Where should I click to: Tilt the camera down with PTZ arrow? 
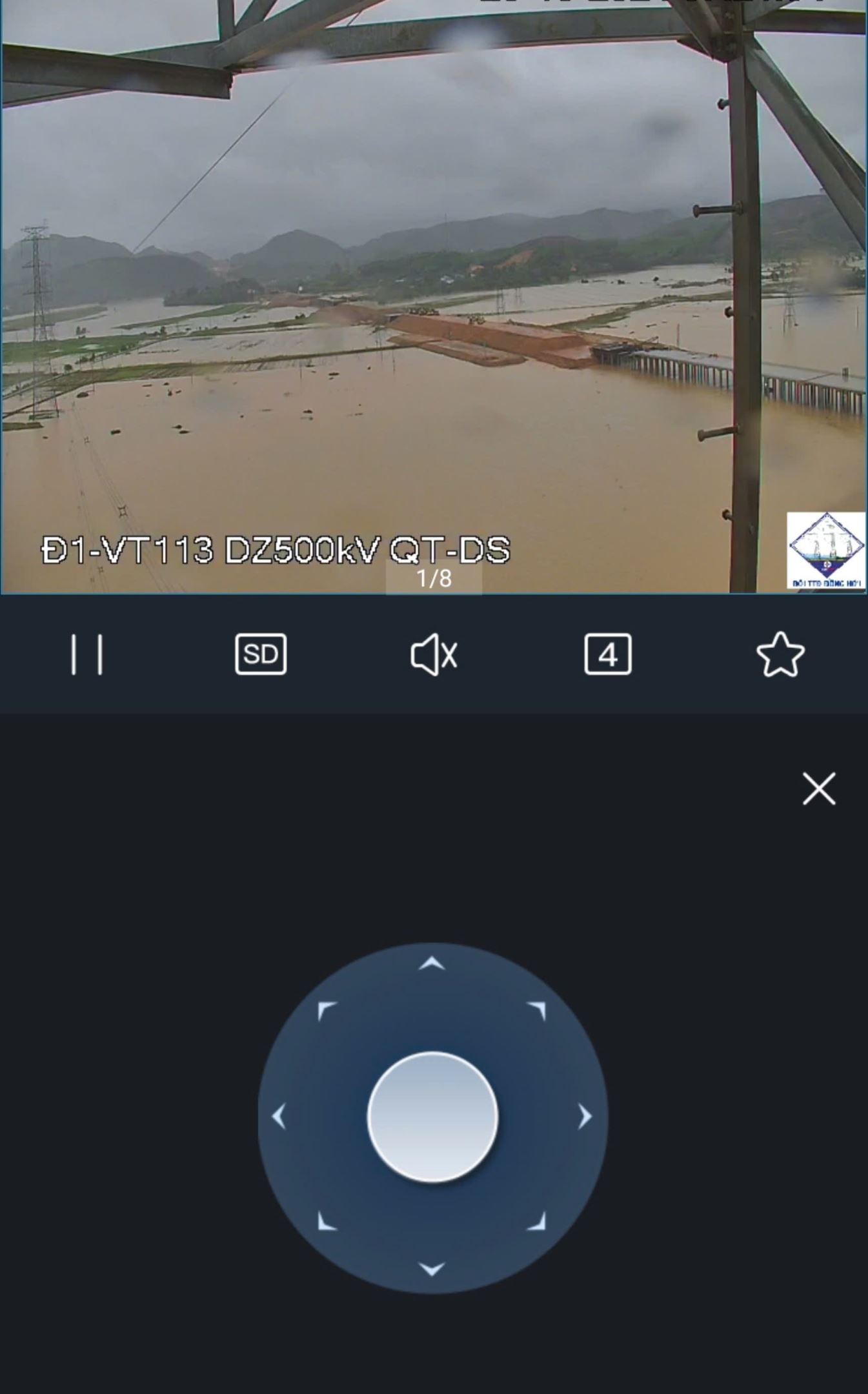click(432, 1269)
